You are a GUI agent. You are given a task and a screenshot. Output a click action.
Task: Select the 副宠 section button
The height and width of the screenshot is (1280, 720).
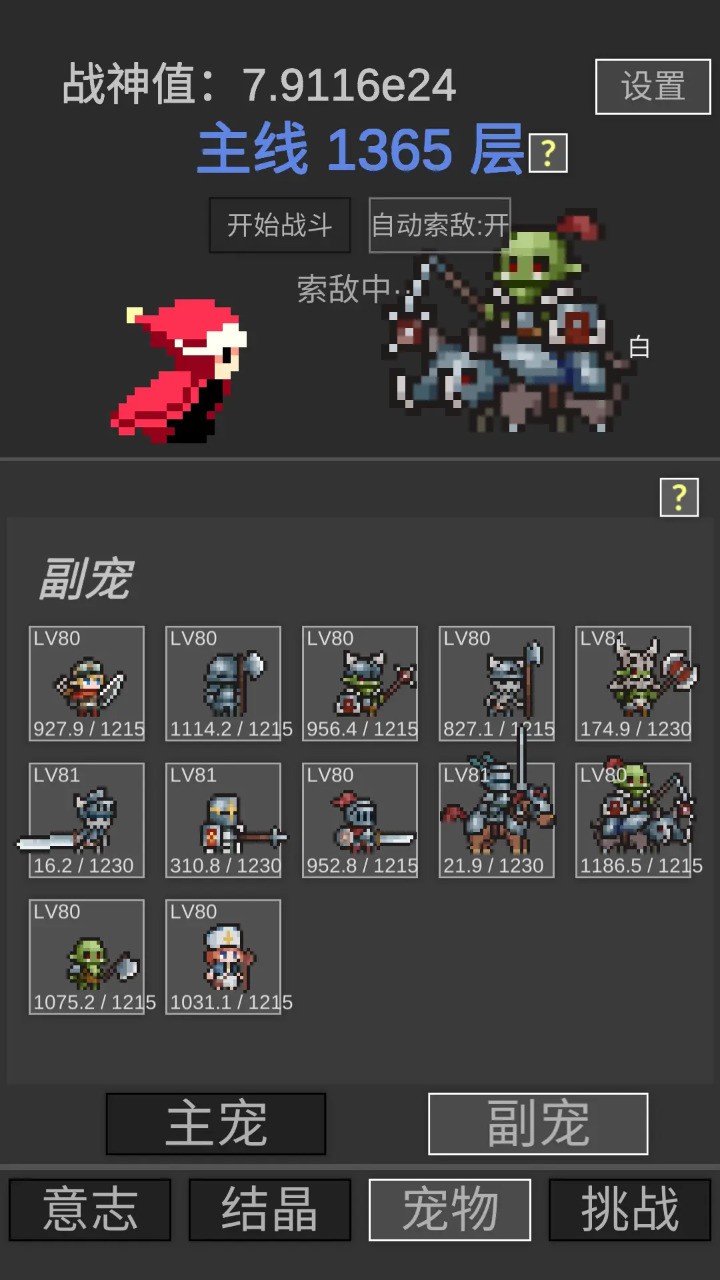coord(538,1124)
